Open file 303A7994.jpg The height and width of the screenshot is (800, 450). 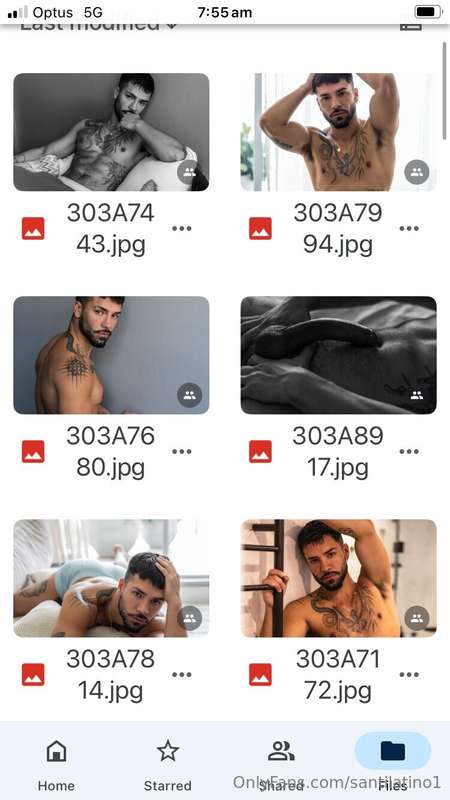338,132
